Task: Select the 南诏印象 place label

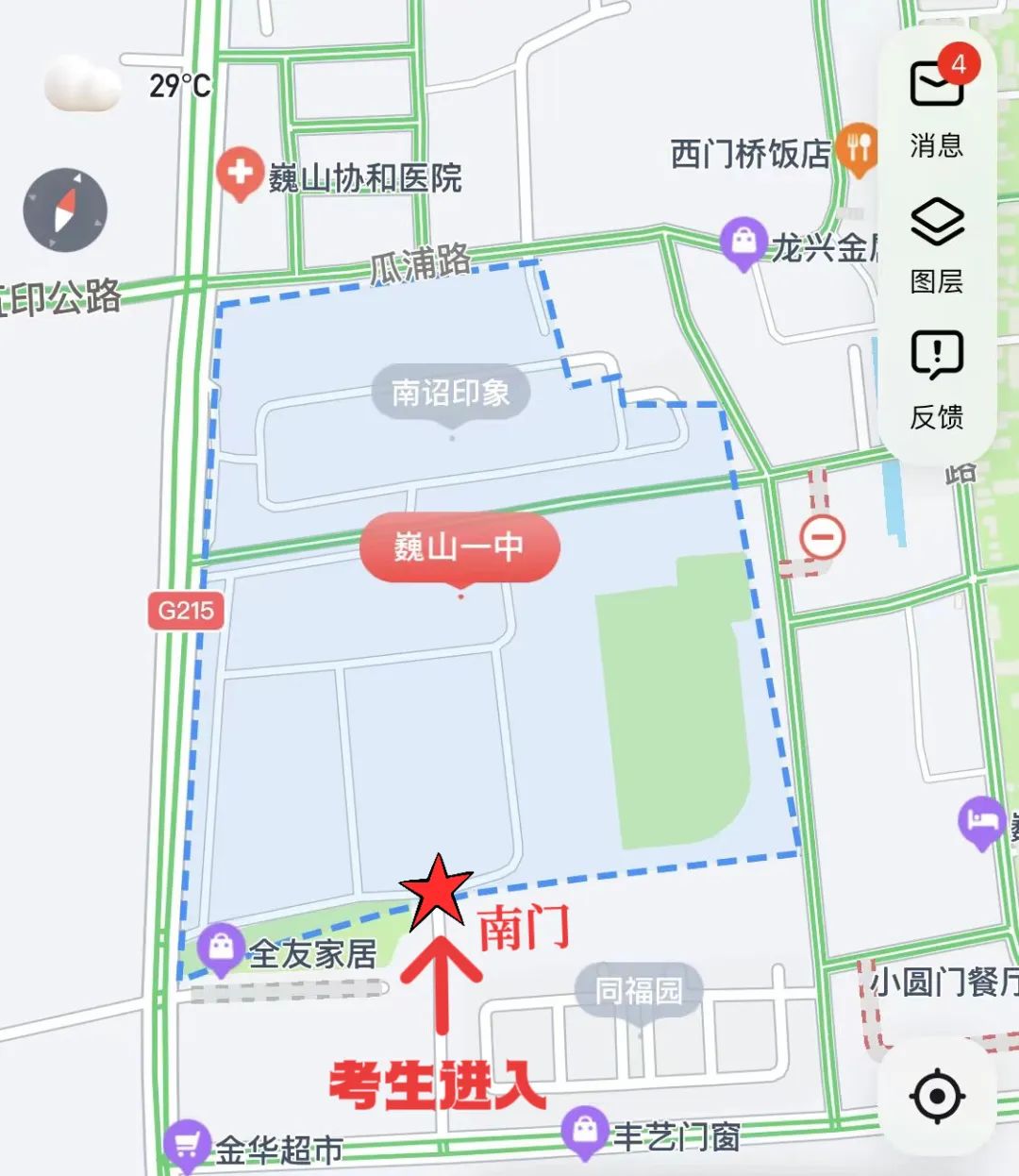Action: 451,393
